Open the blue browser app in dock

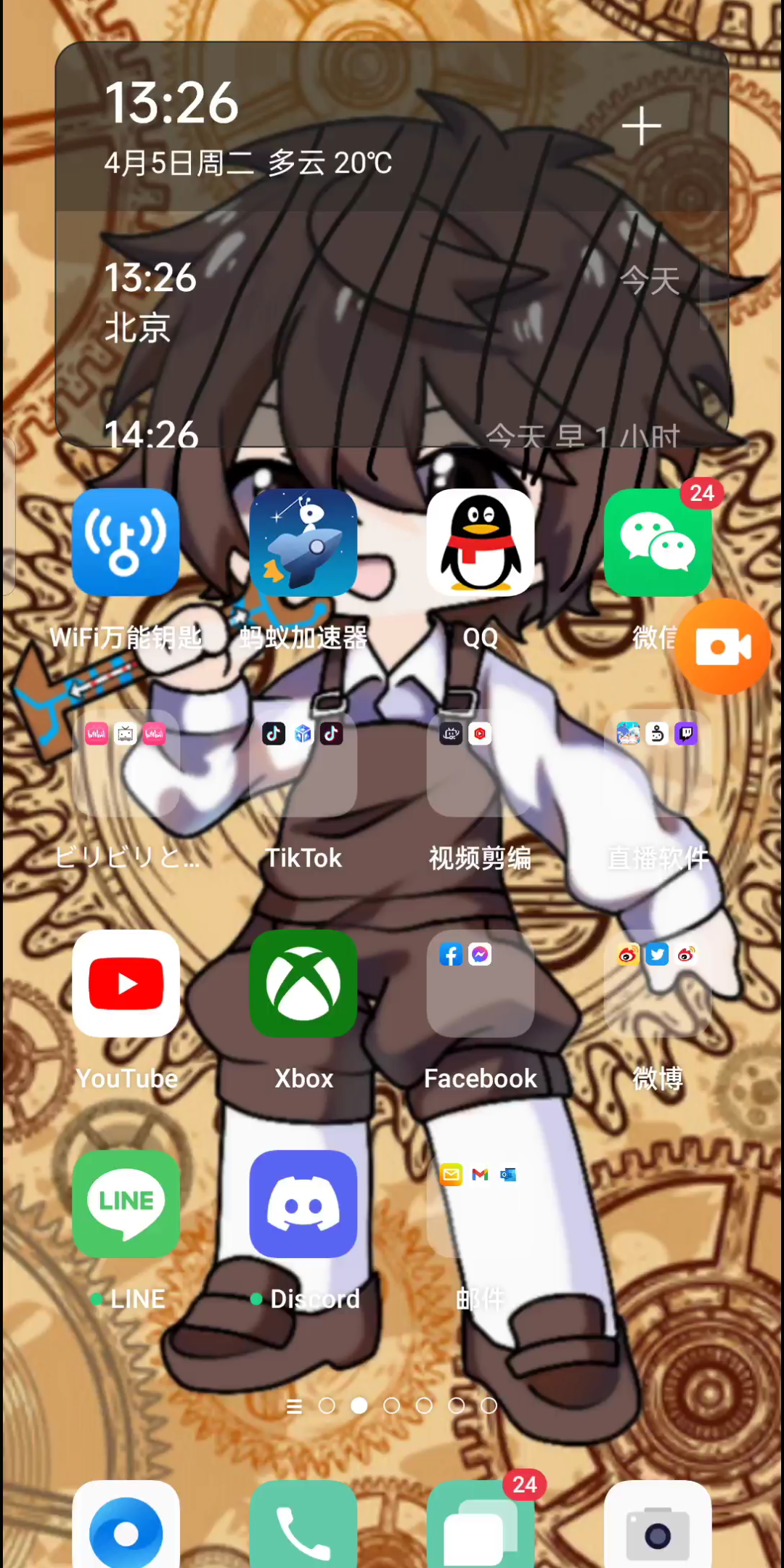coord(126,1528)
